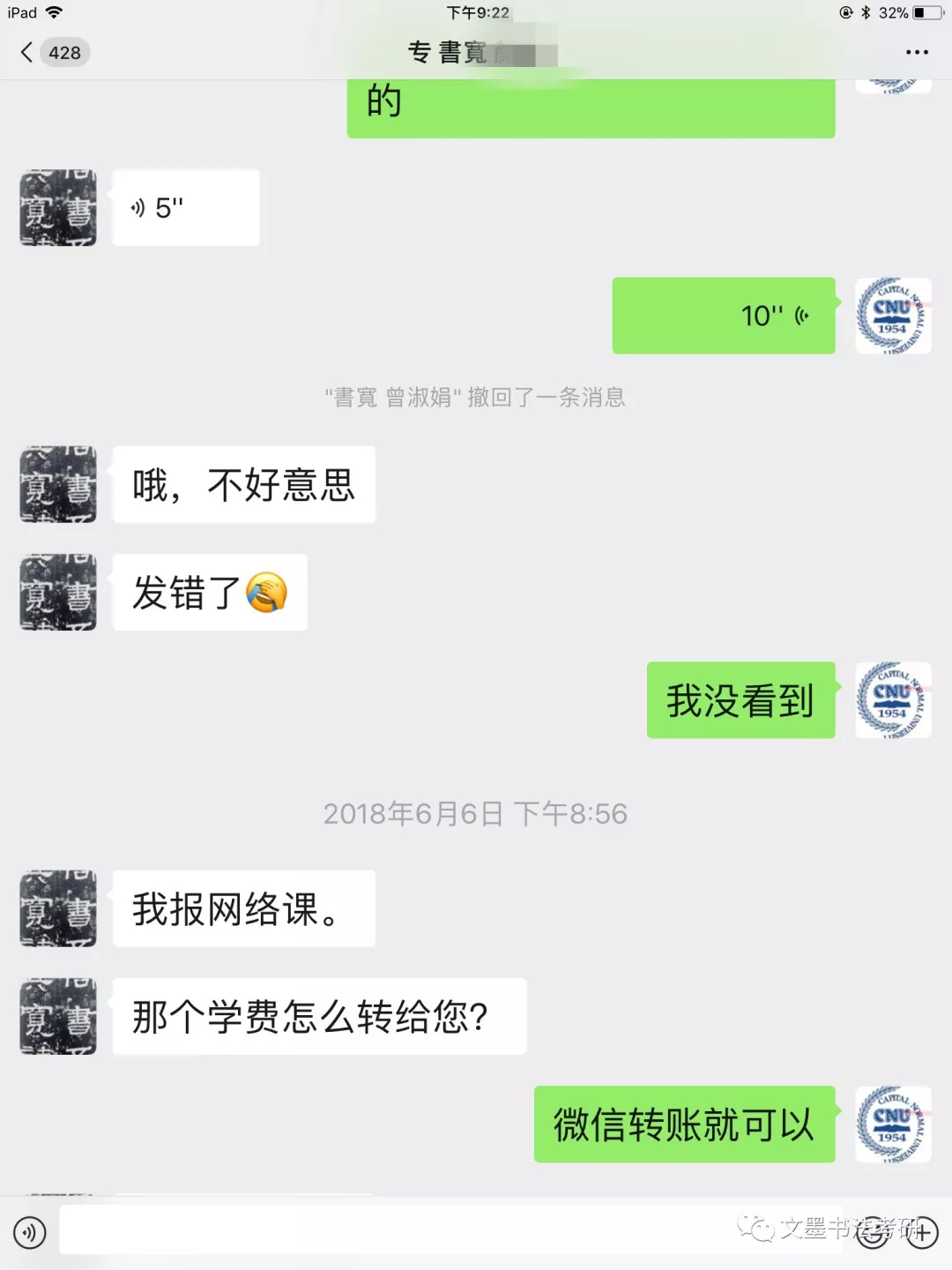Image resolution: width=952 pixels, height=1270 pixels.
Task: Play the 10-second voice message
Action: coord(723,316)
